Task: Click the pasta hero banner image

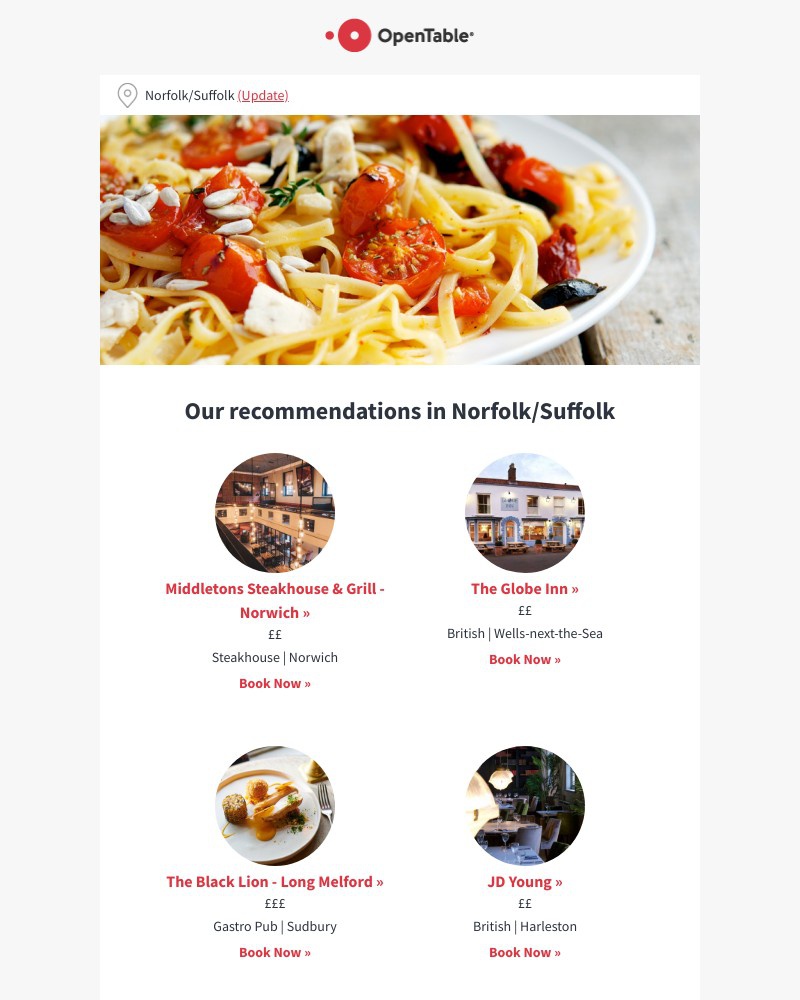Action: [400, 239]
